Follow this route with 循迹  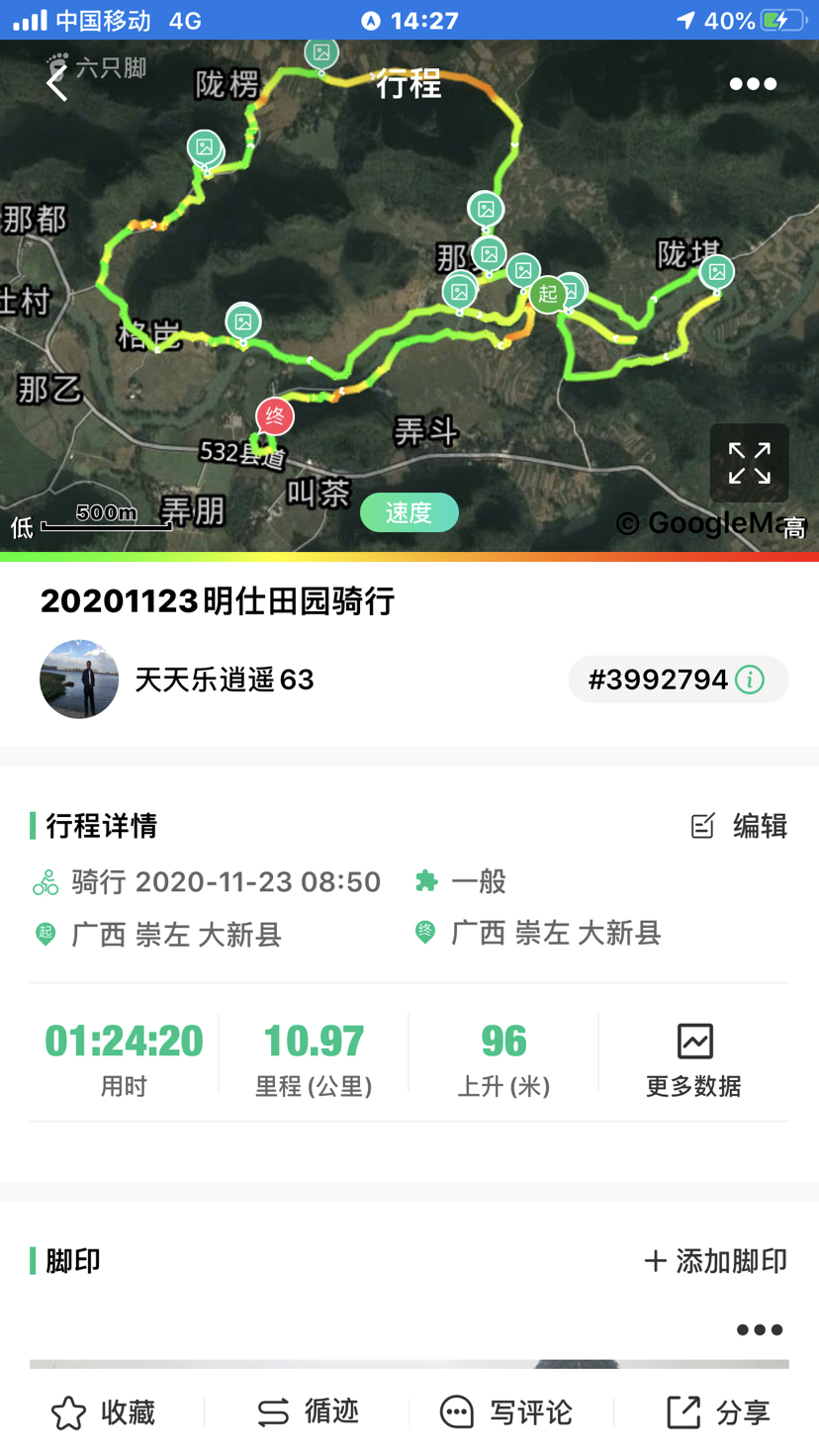point(308,1412)
